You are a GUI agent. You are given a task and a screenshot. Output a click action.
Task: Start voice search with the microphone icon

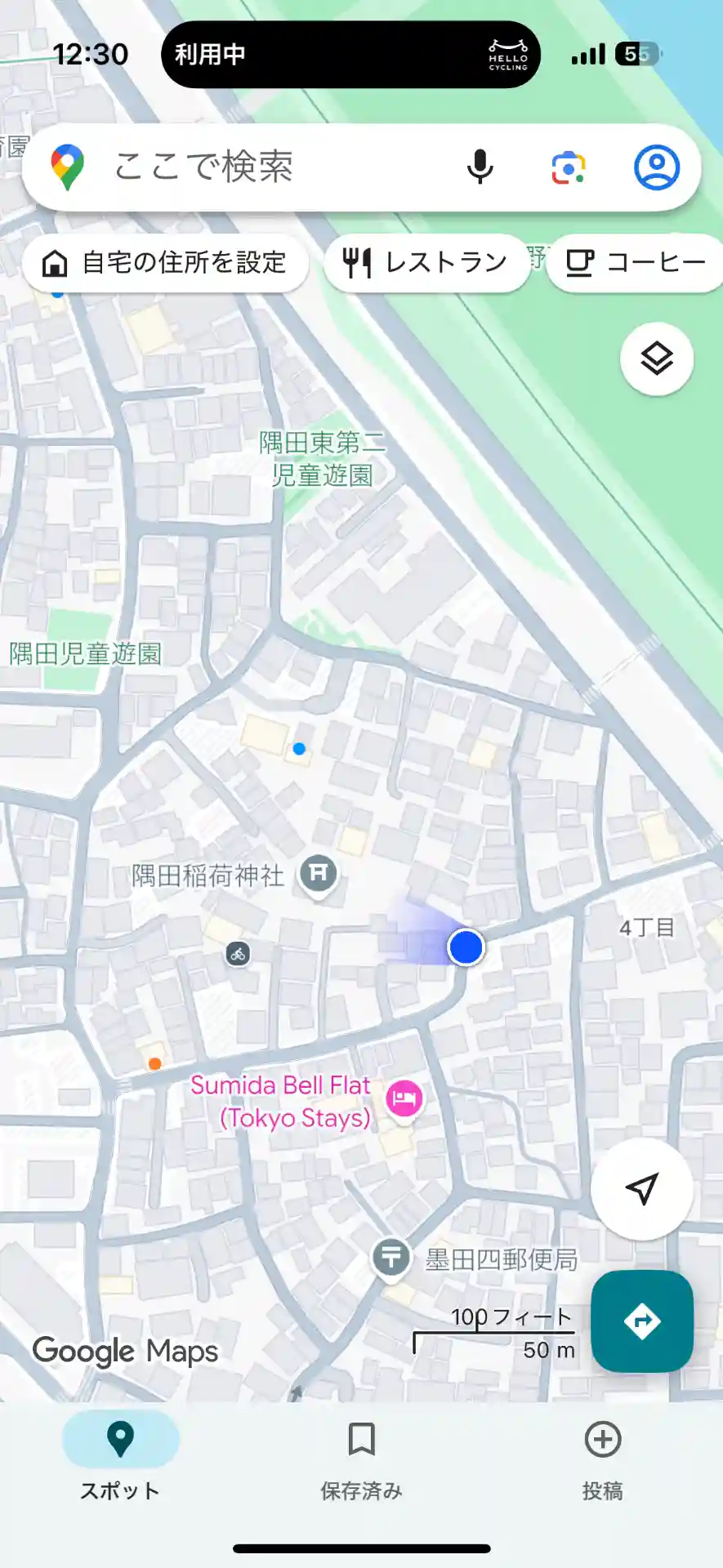(480, 167)
